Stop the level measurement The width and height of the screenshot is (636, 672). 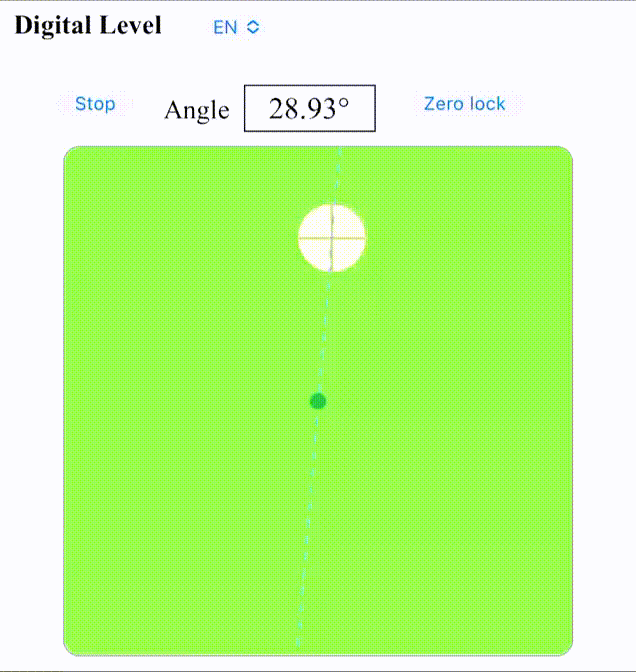(x=95, y=104)
